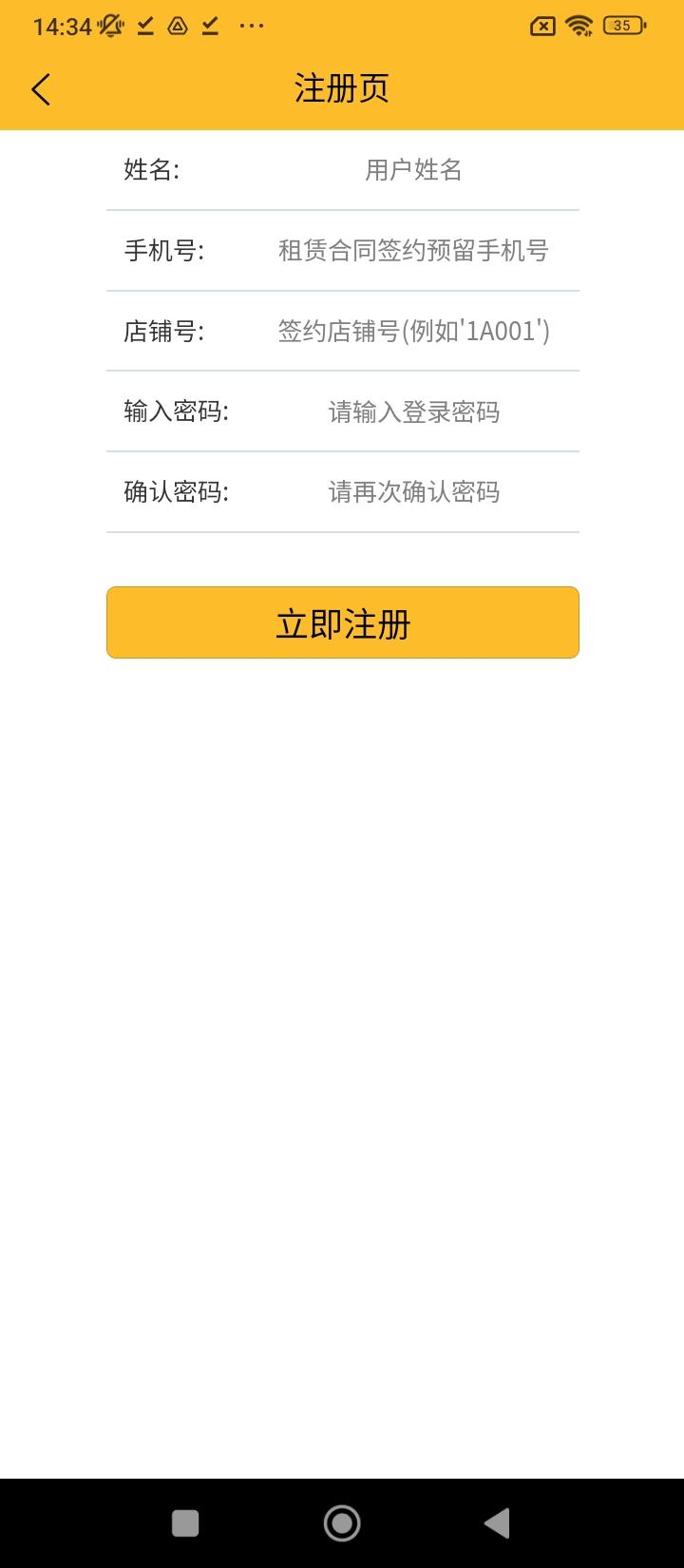
Task: Go to the system home screen
Action: coord(342,1523)
